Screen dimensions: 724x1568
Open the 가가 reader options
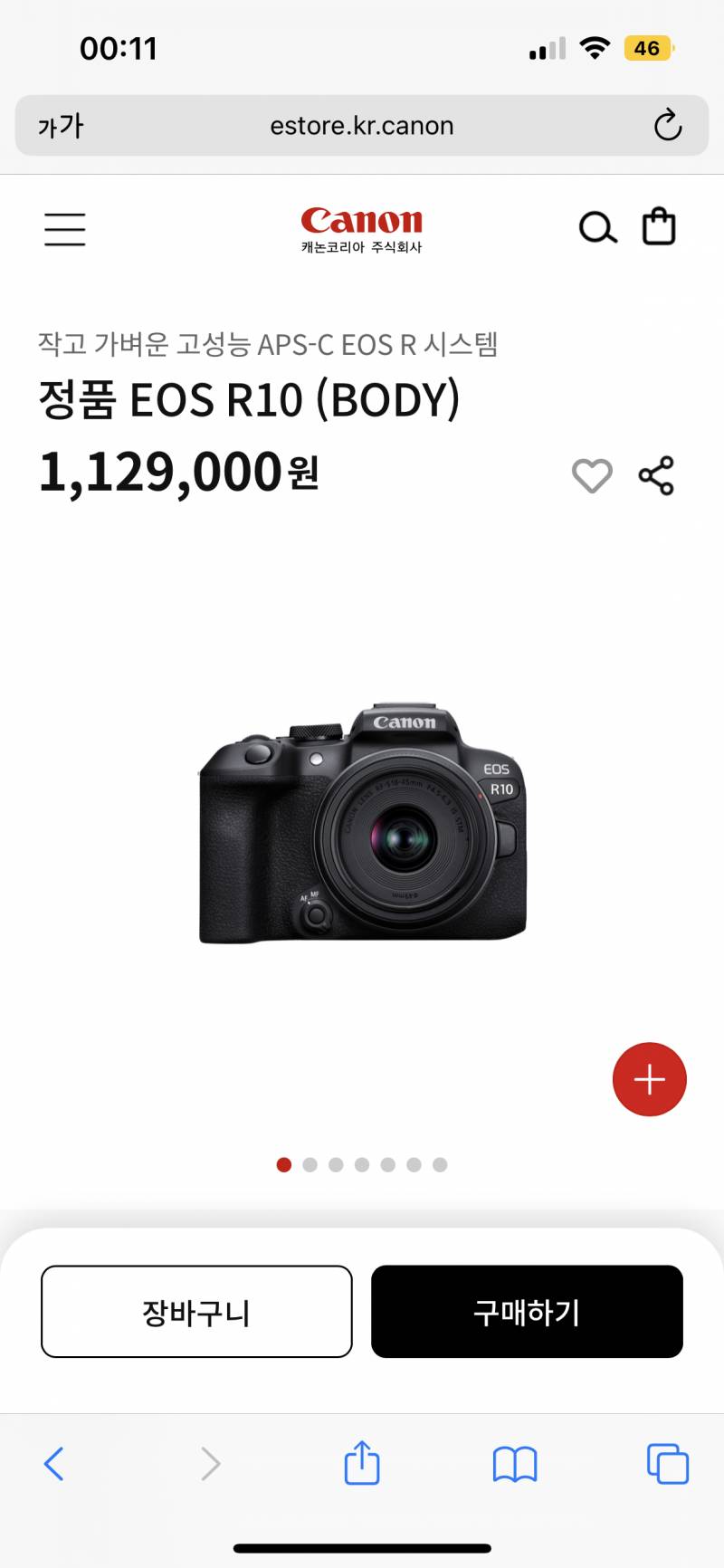click(61, 126)
